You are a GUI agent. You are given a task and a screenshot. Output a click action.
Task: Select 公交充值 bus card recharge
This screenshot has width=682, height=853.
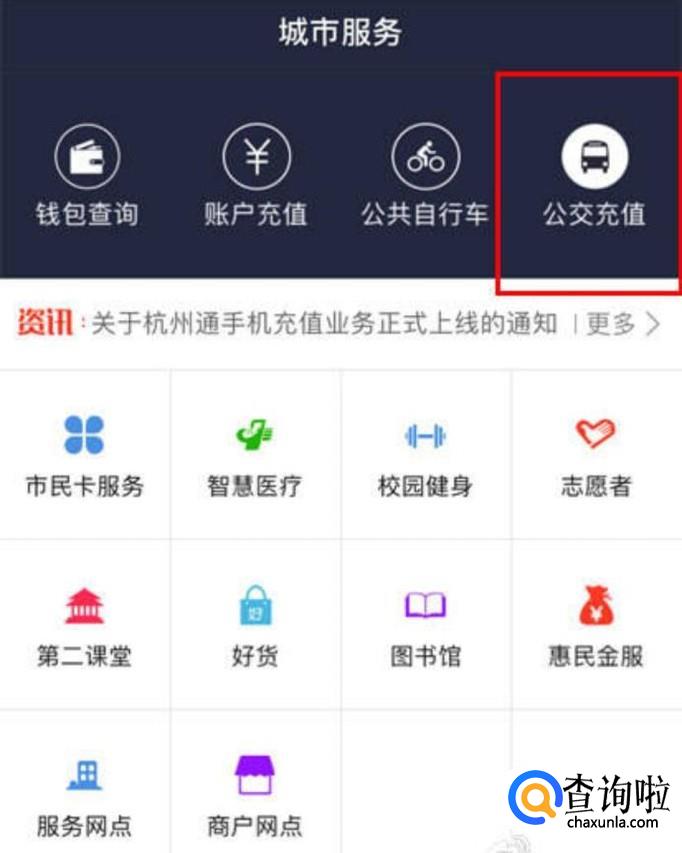594,176
